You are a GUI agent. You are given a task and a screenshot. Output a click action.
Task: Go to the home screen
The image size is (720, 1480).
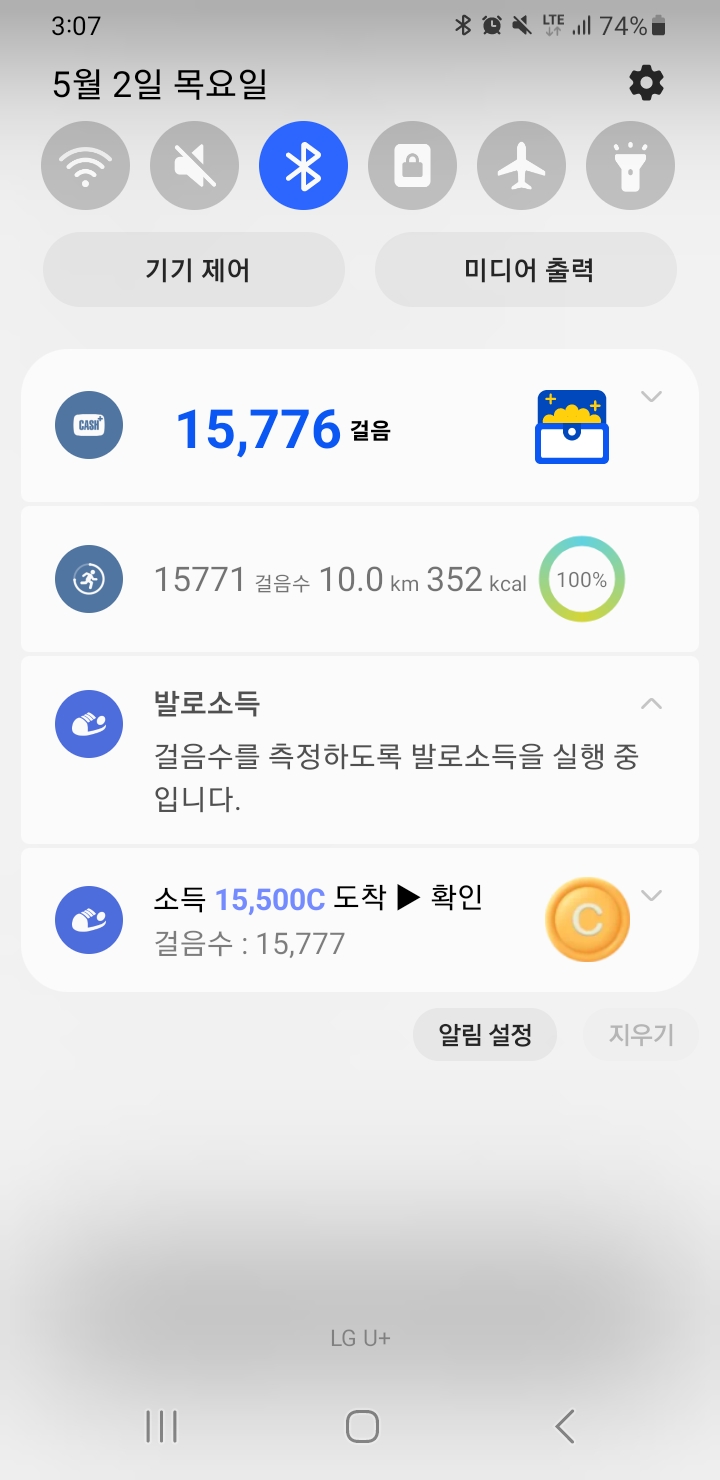362,1426
